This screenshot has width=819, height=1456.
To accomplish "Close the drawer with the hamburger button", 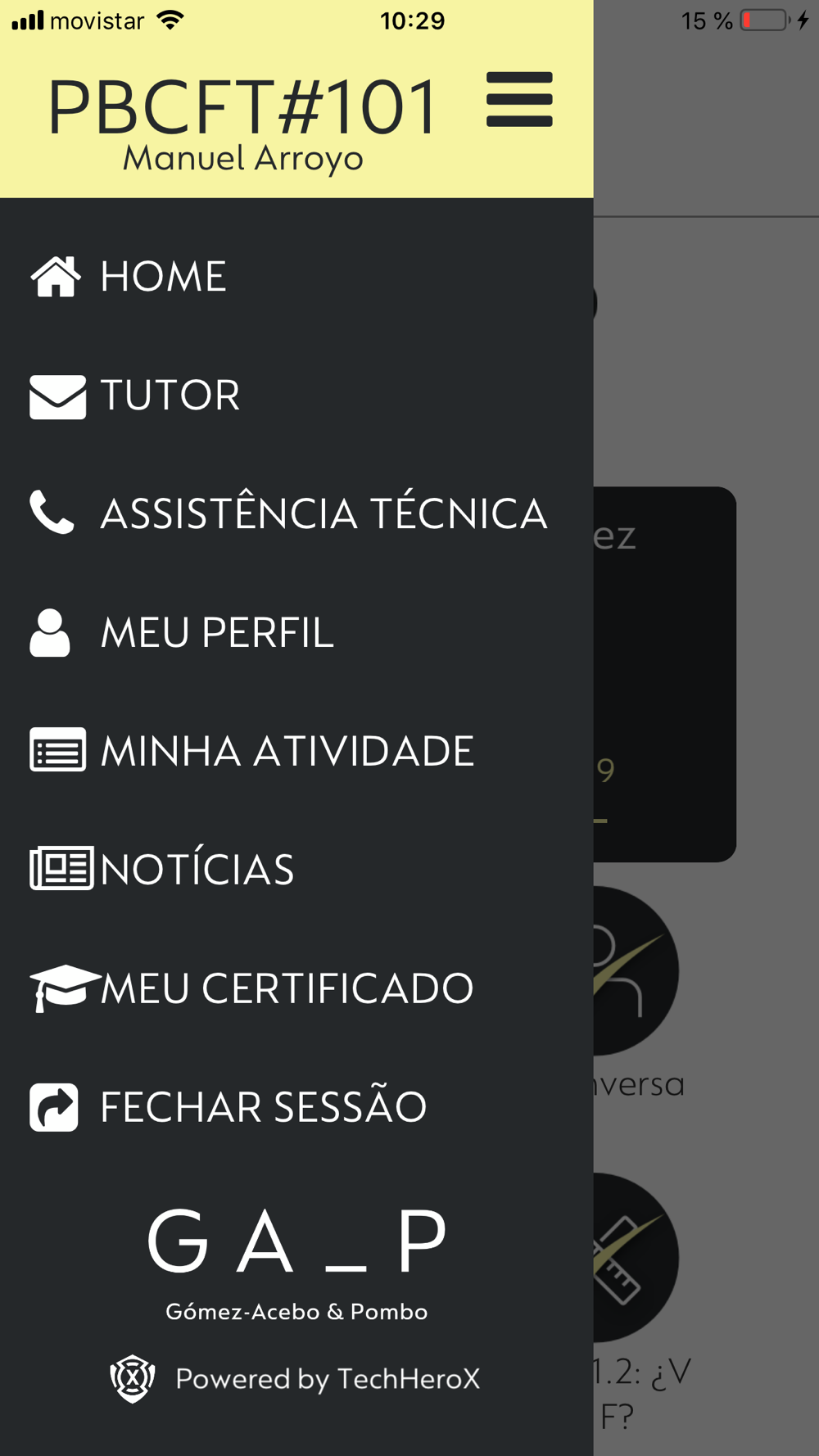I will tap(519, 99).
